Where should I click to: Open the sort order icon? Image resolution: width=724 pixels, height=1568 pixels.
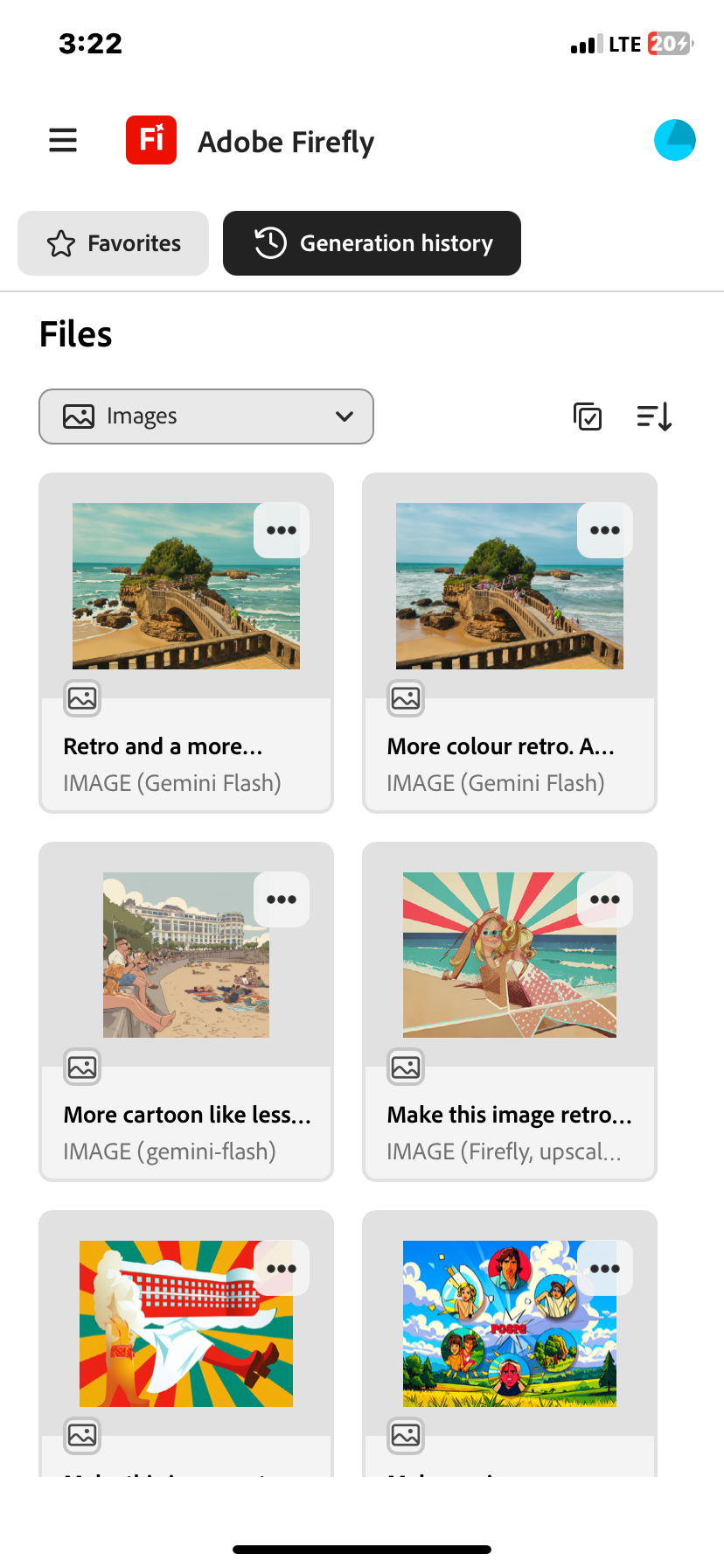pyautogui.click(x=653, y=416)
